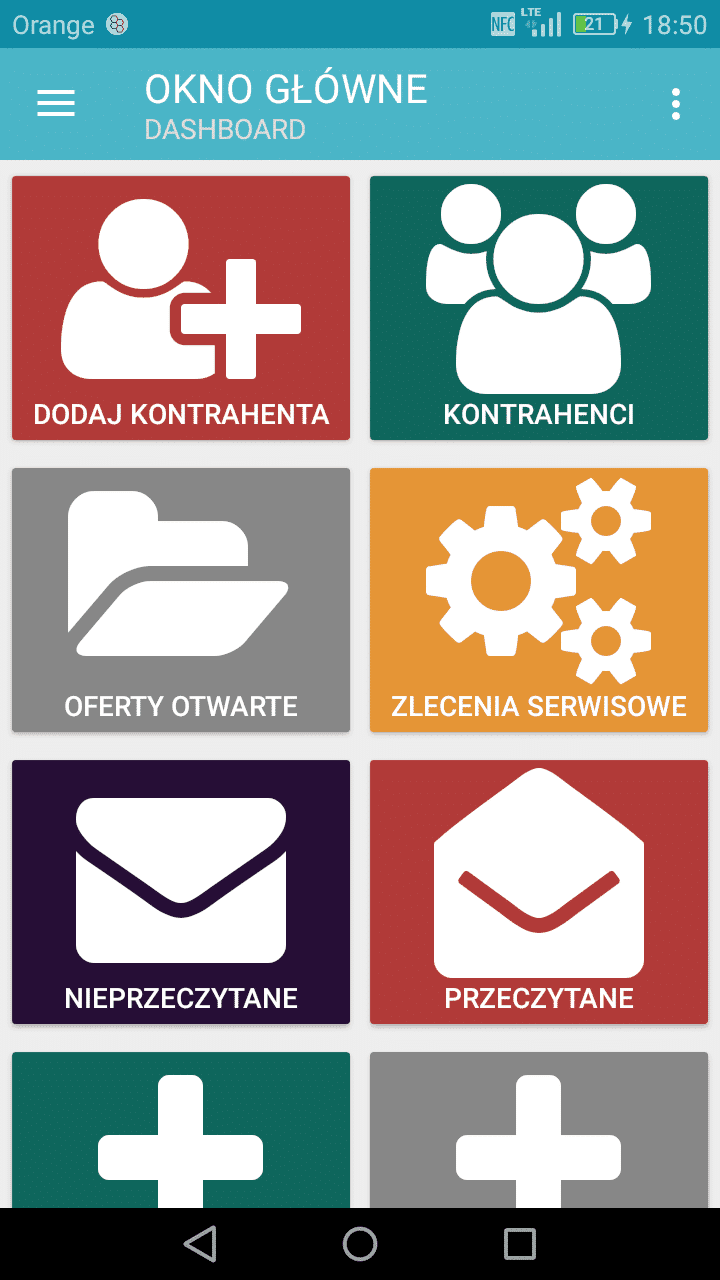Image resolution: width=720 pixels, height=1280 pixels.
Task: View Przeczytane messages tile
Action: (x=539, y=892)
